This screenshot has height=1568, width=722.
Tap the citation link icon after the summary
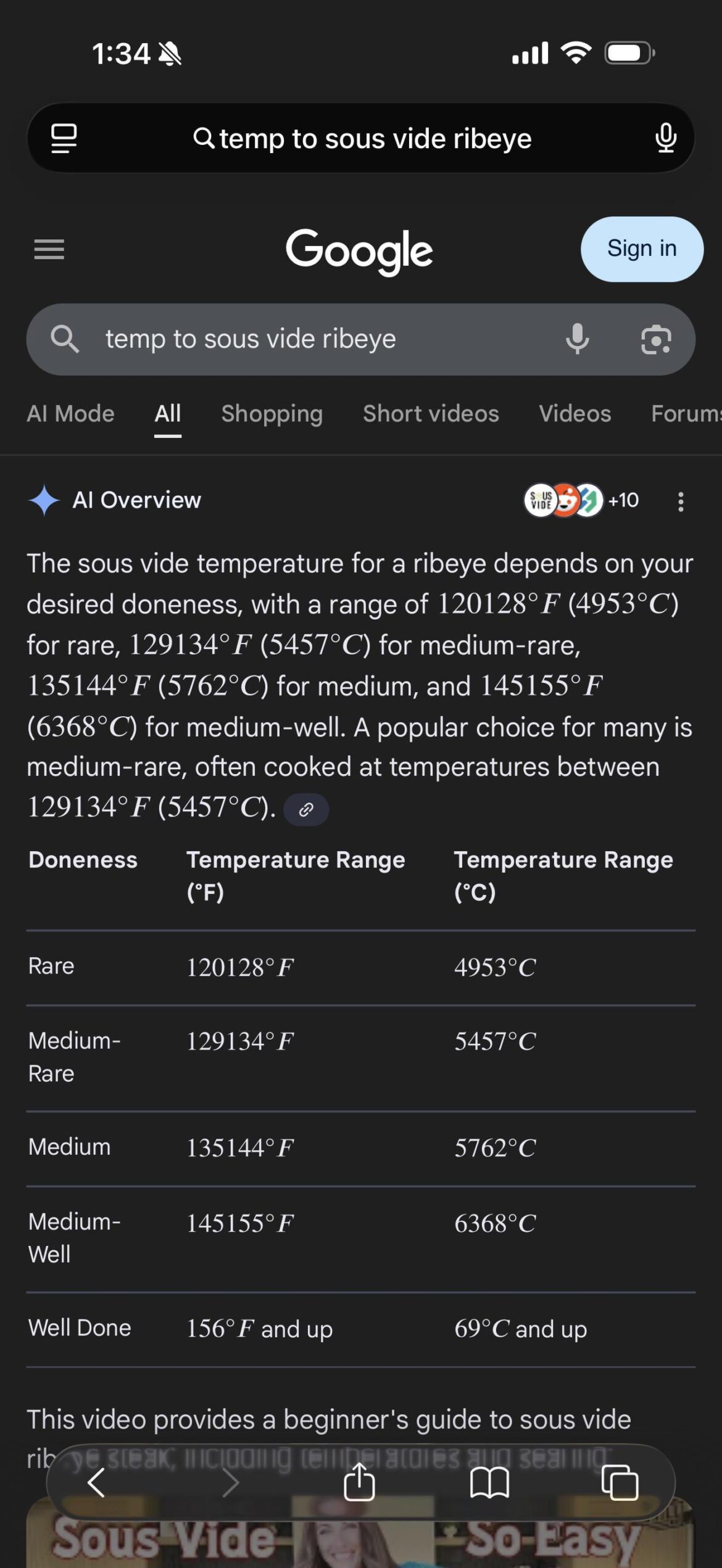pos(306,809)
